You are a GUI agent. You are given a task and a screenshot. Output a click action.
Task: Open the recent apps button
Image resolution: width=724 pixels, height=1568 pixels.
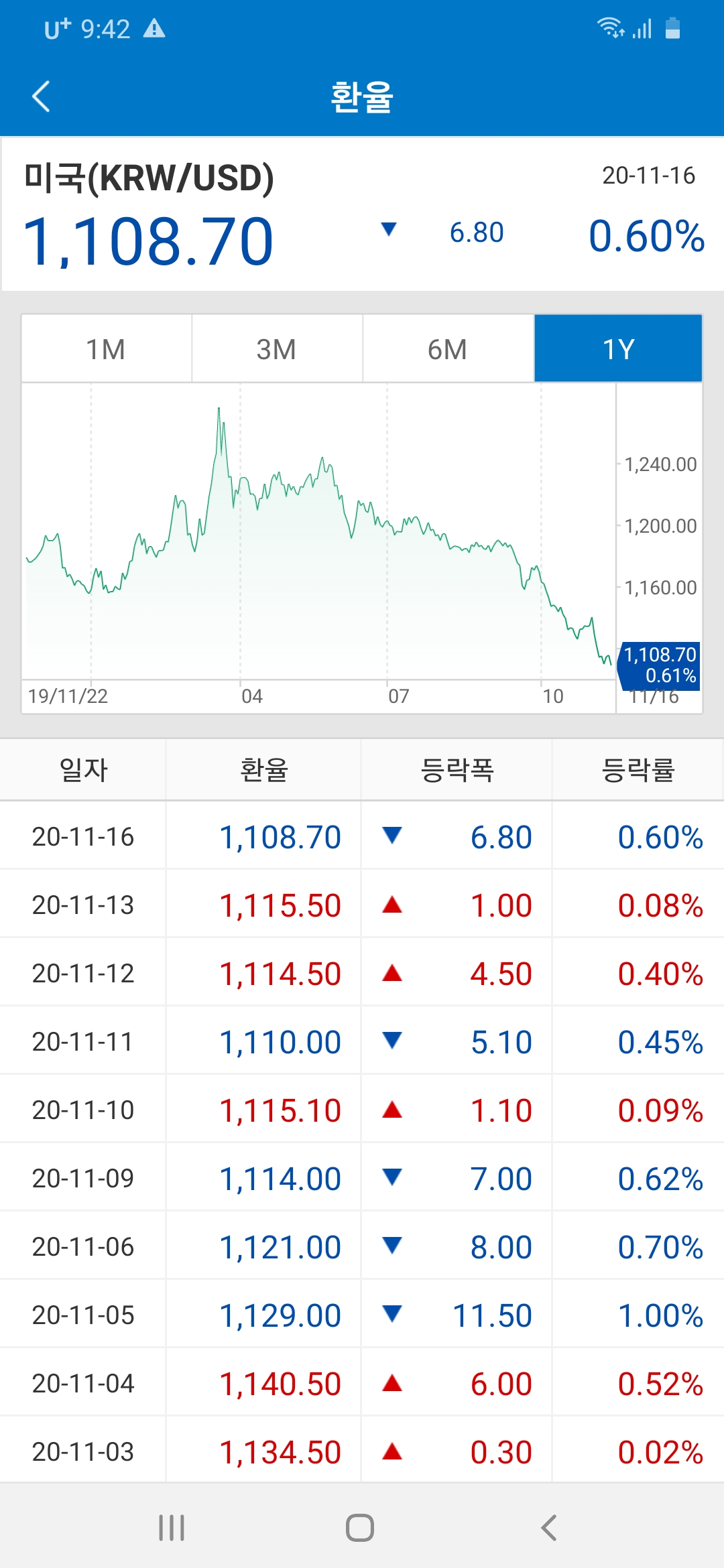(x=172, y=1528)
